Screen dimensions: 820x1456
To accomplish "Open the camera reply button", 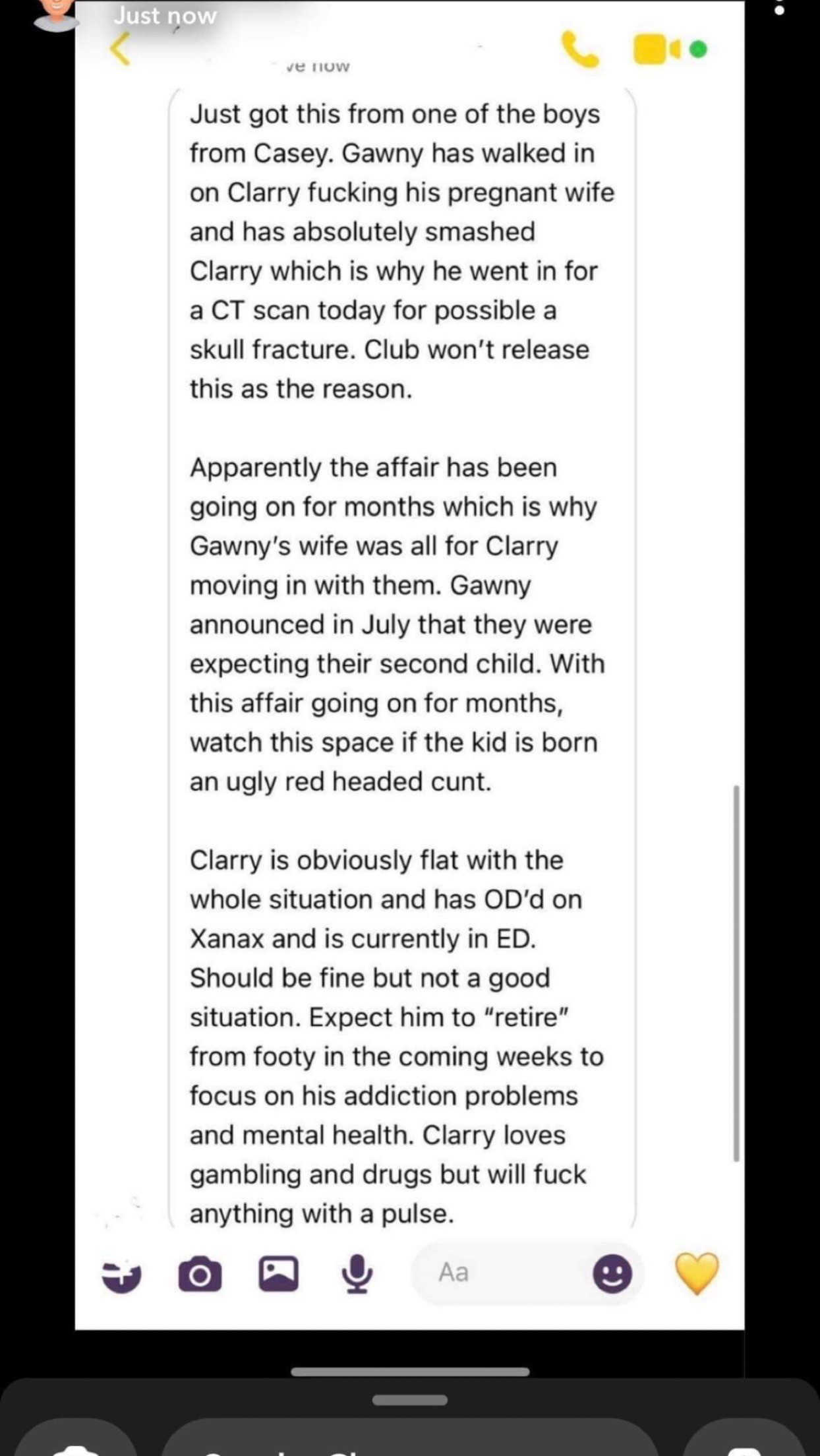I will coord(76,1443).
